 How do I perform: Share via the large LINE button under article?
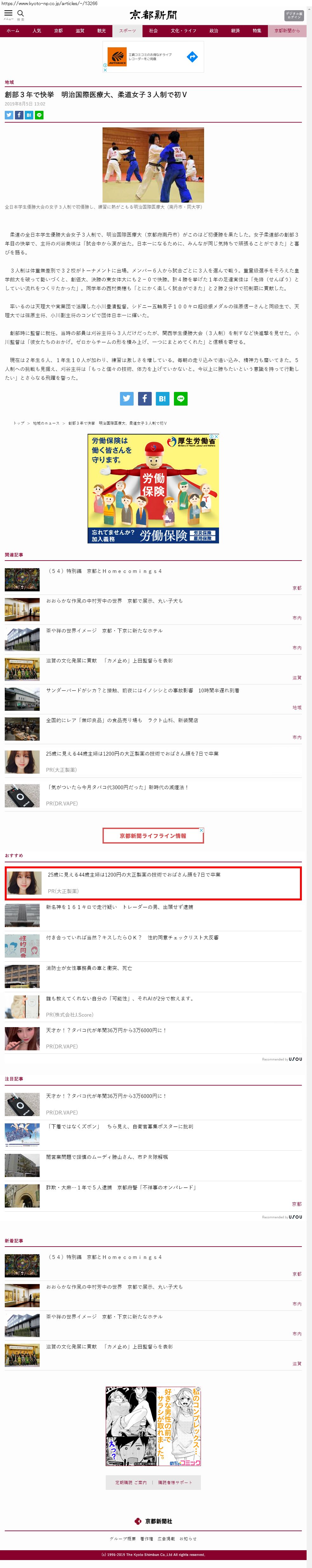pyautogui.click(x=181, y=399)
